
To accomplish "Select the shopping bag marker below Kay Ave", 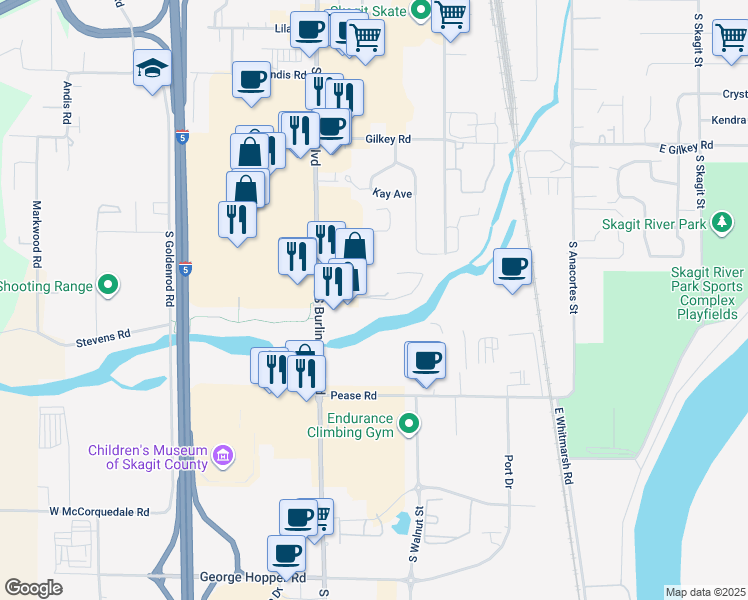I will [x=354, y=247].
